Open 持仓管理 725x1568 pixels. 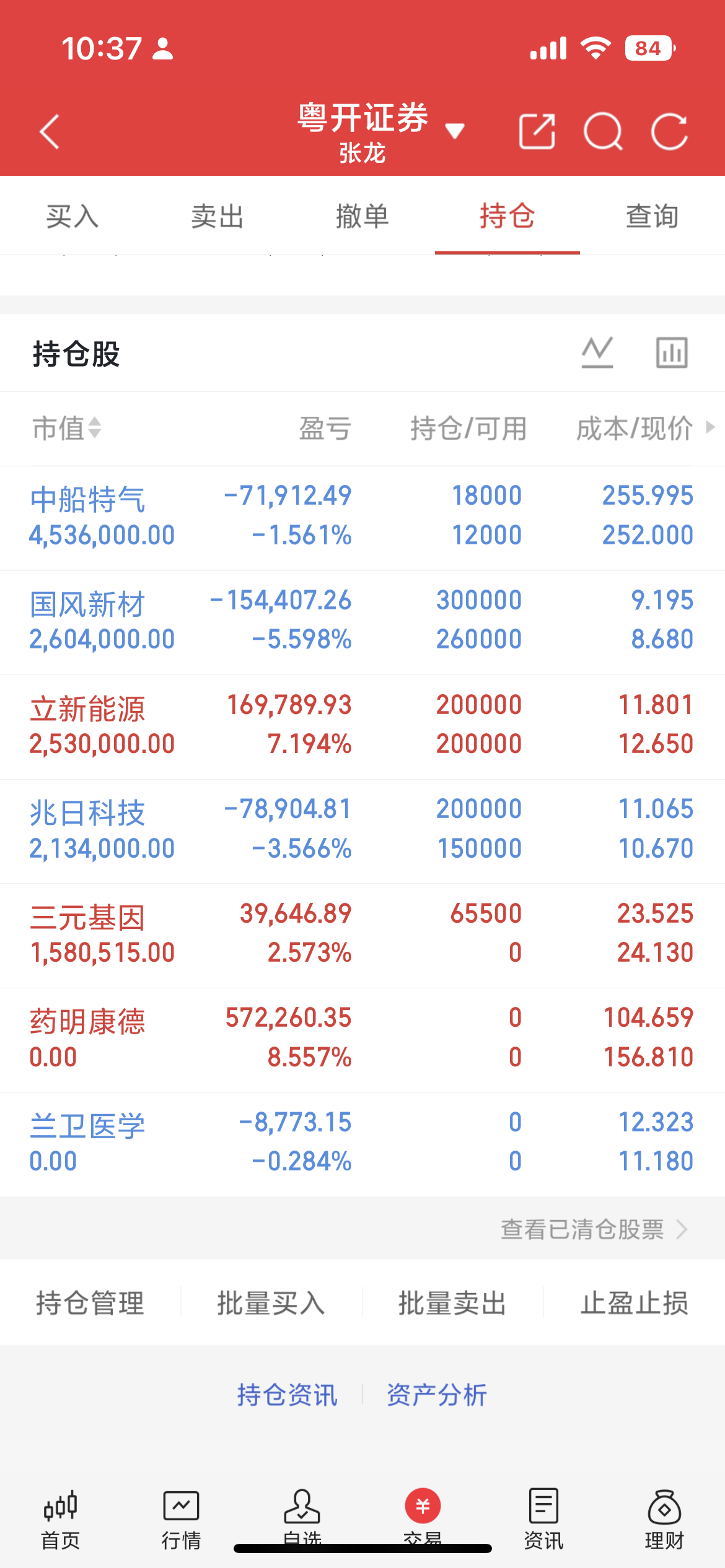coord(90,1302)
